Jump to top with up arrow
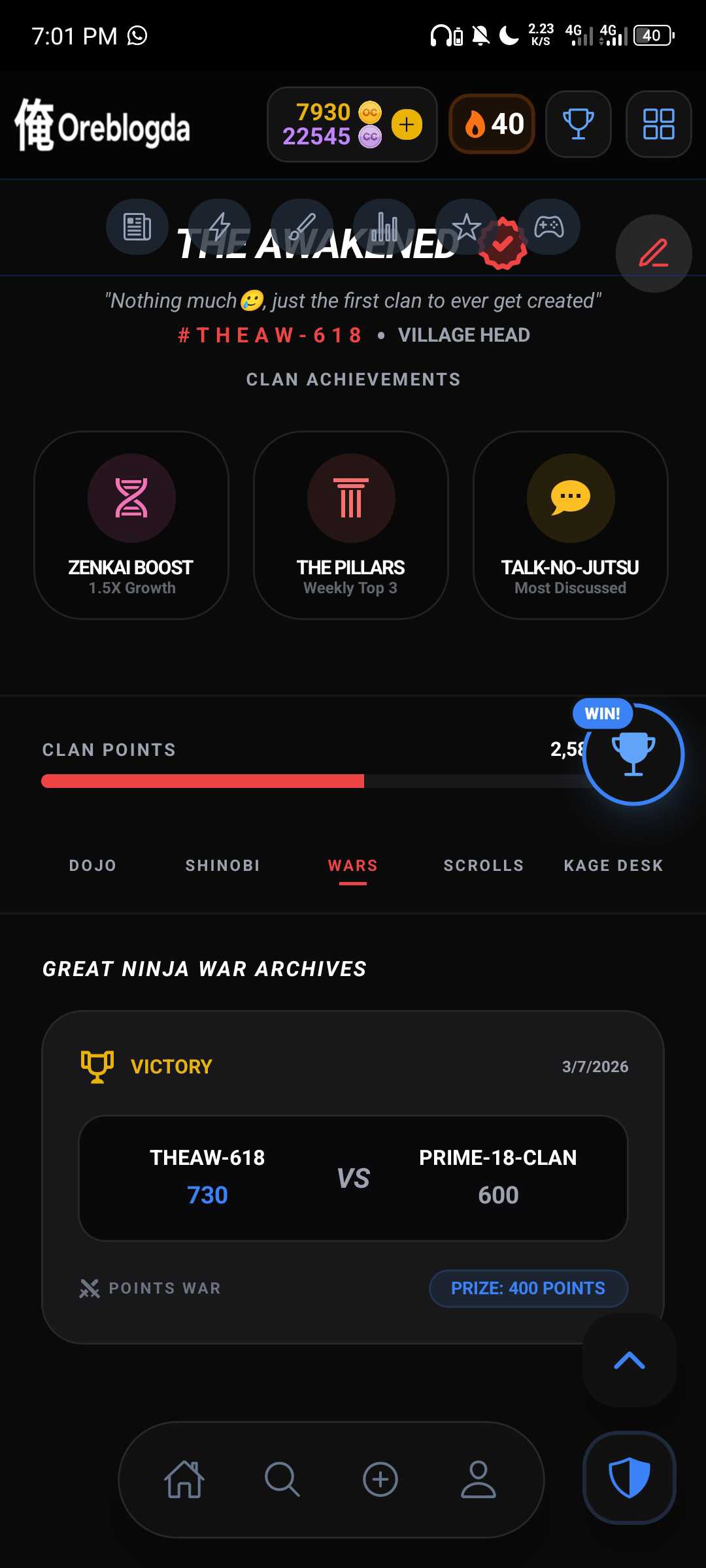This screenshot has height=1568, width=706. point(629,1360)
